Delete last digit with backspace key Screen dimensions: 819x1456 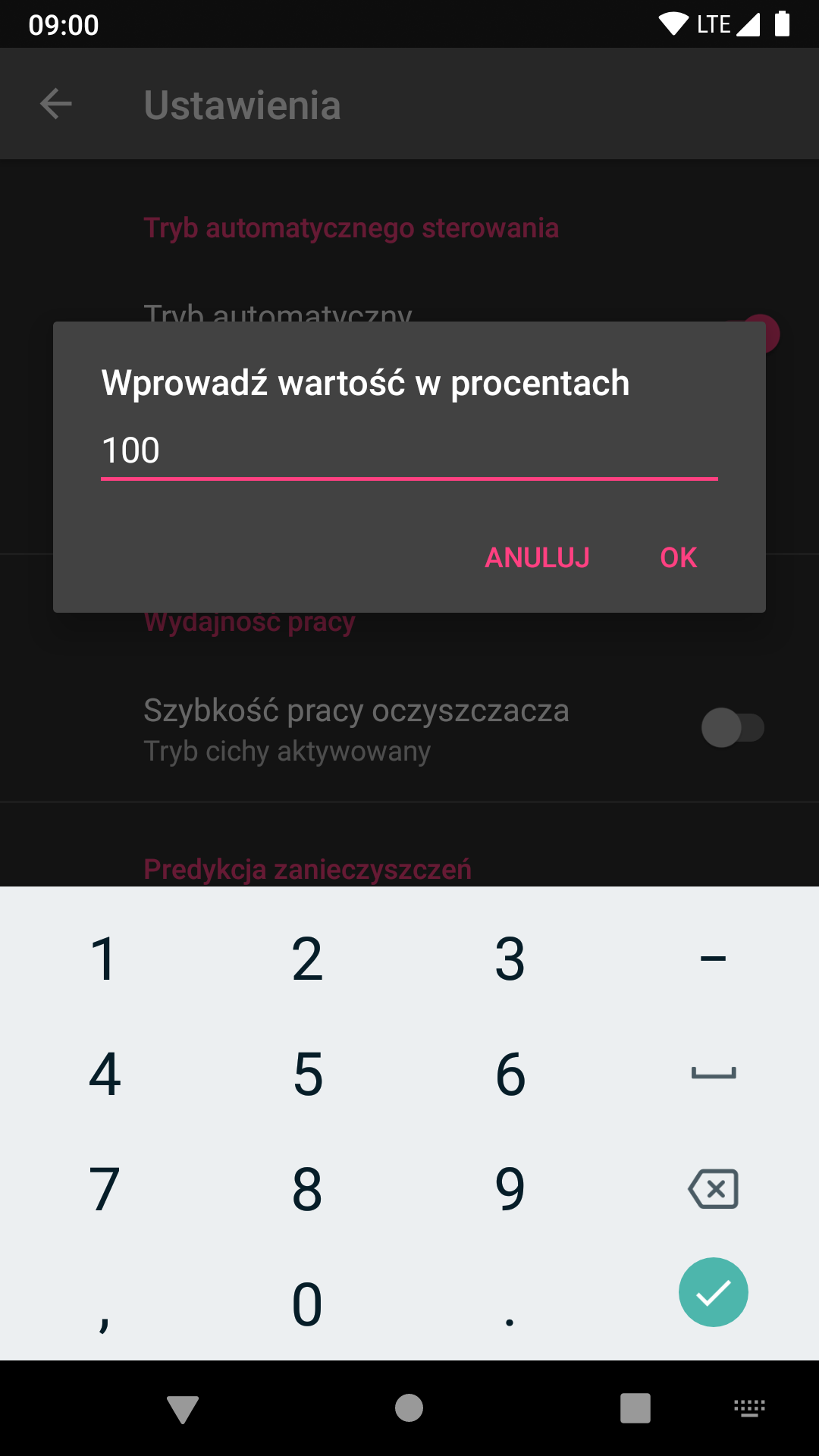713,1188
